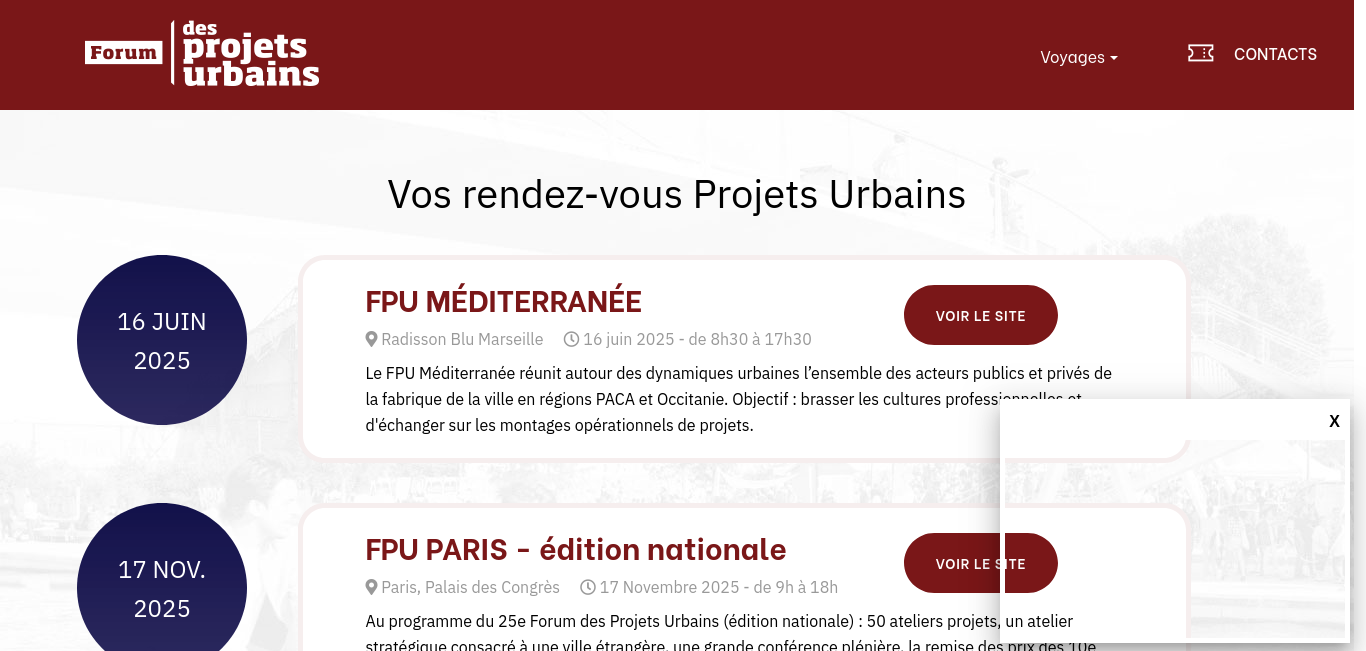
Task: Tap Voir le site for FPU Méditerranée
Action: coord(980,315)
